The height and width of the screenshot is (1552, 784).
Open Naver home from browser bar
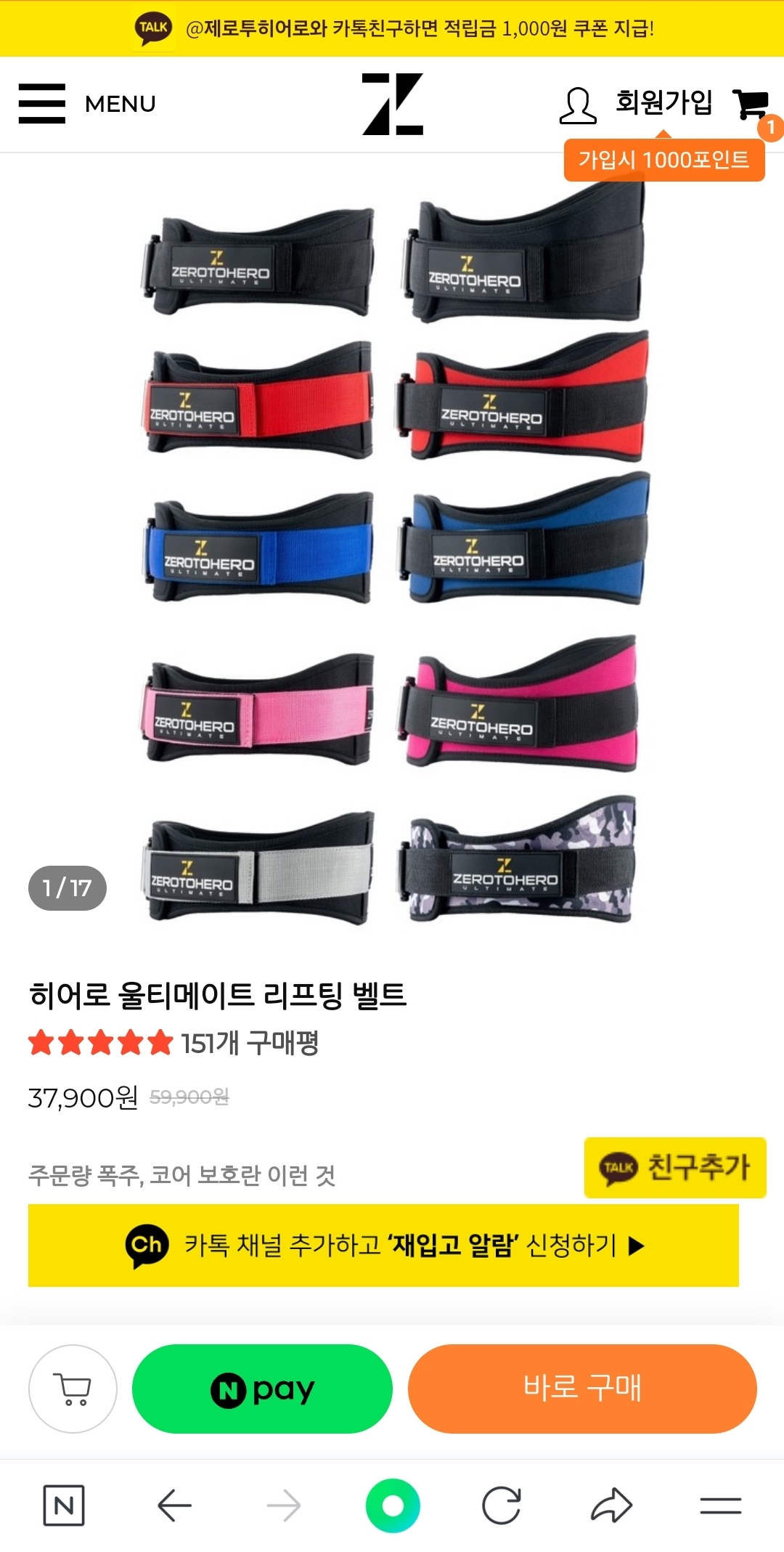[x=64, y=1506]
